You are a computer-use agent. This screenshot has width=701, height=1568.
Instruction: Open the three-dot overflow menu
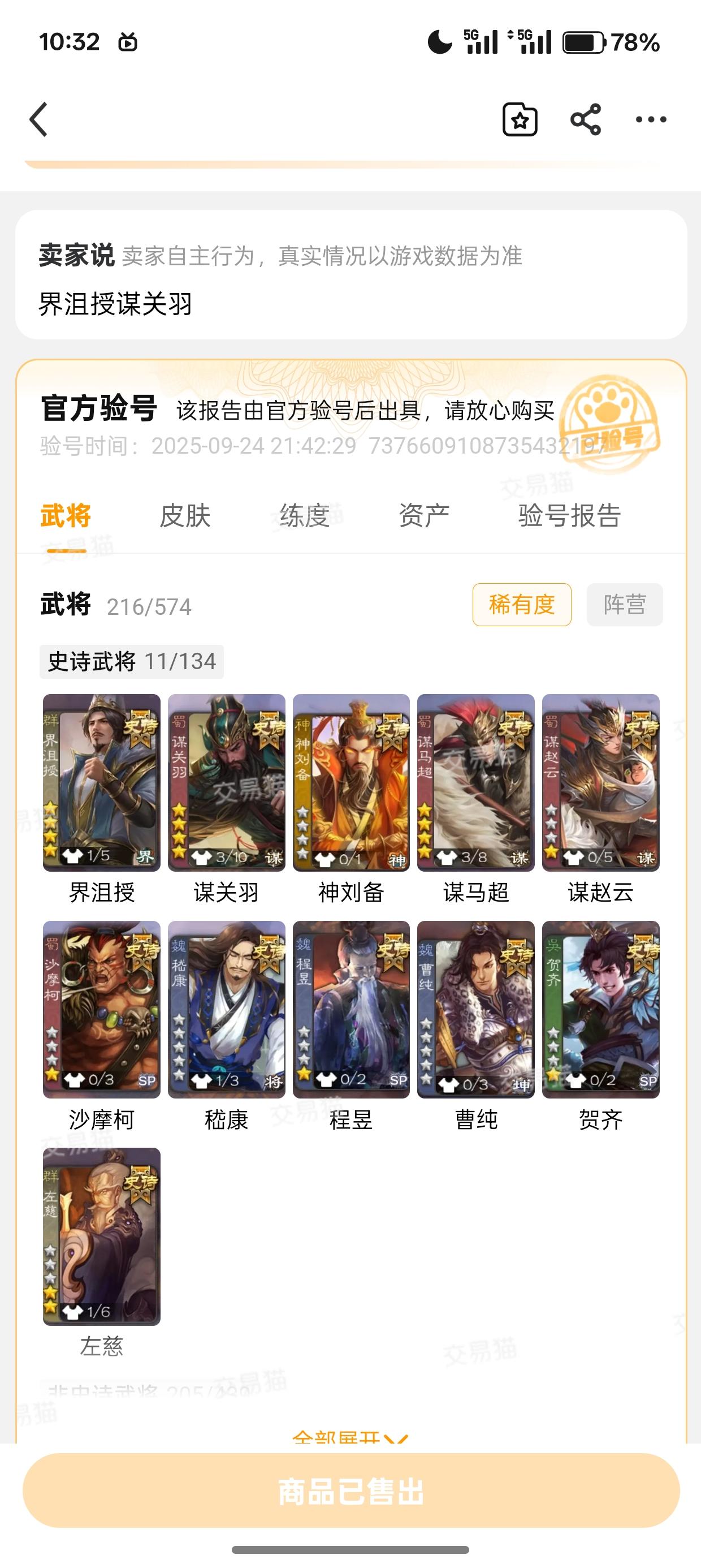(x=651, y=119)
